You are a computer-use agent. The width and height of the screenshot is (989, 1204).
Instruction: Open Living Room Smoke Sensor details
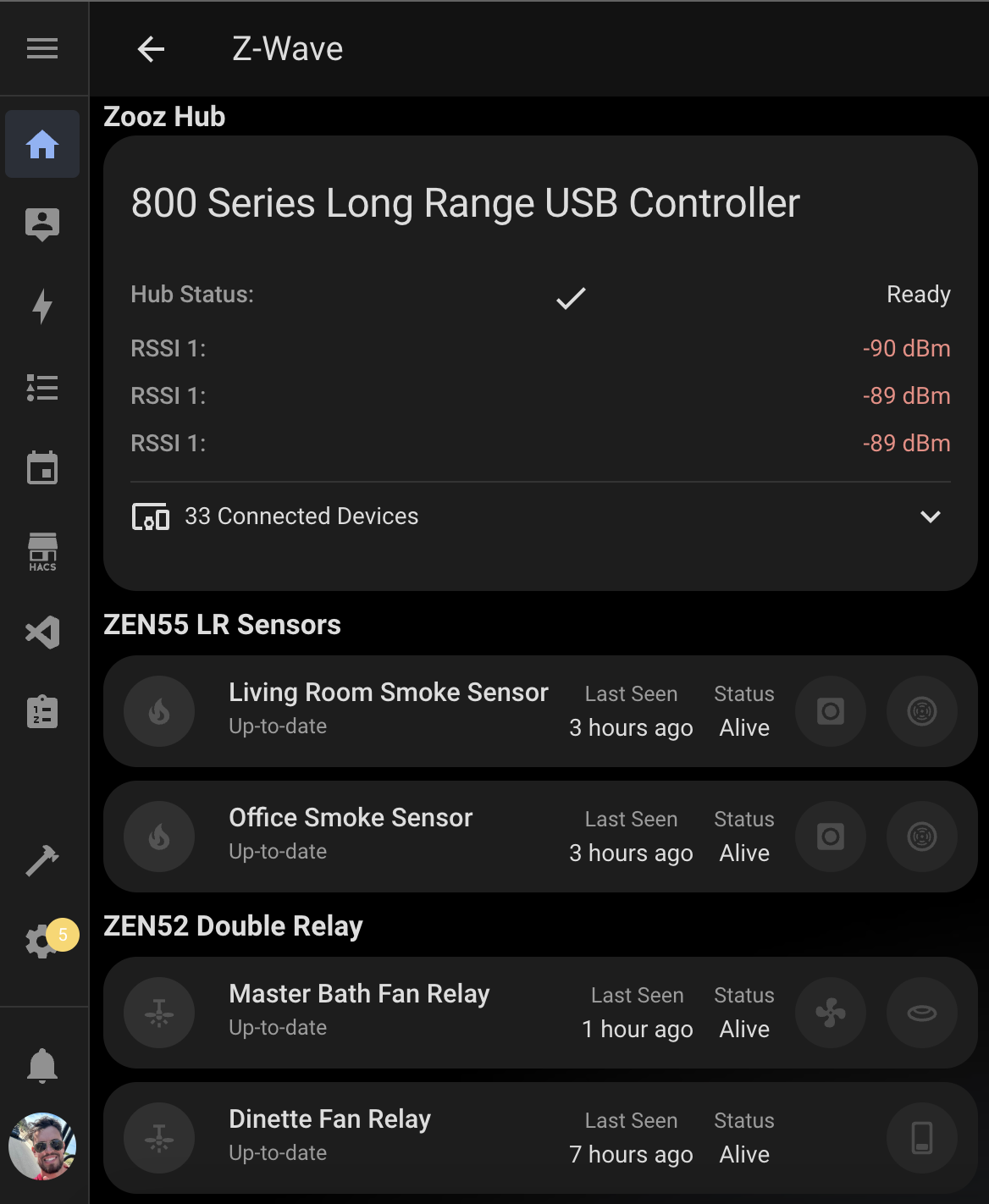388,693
